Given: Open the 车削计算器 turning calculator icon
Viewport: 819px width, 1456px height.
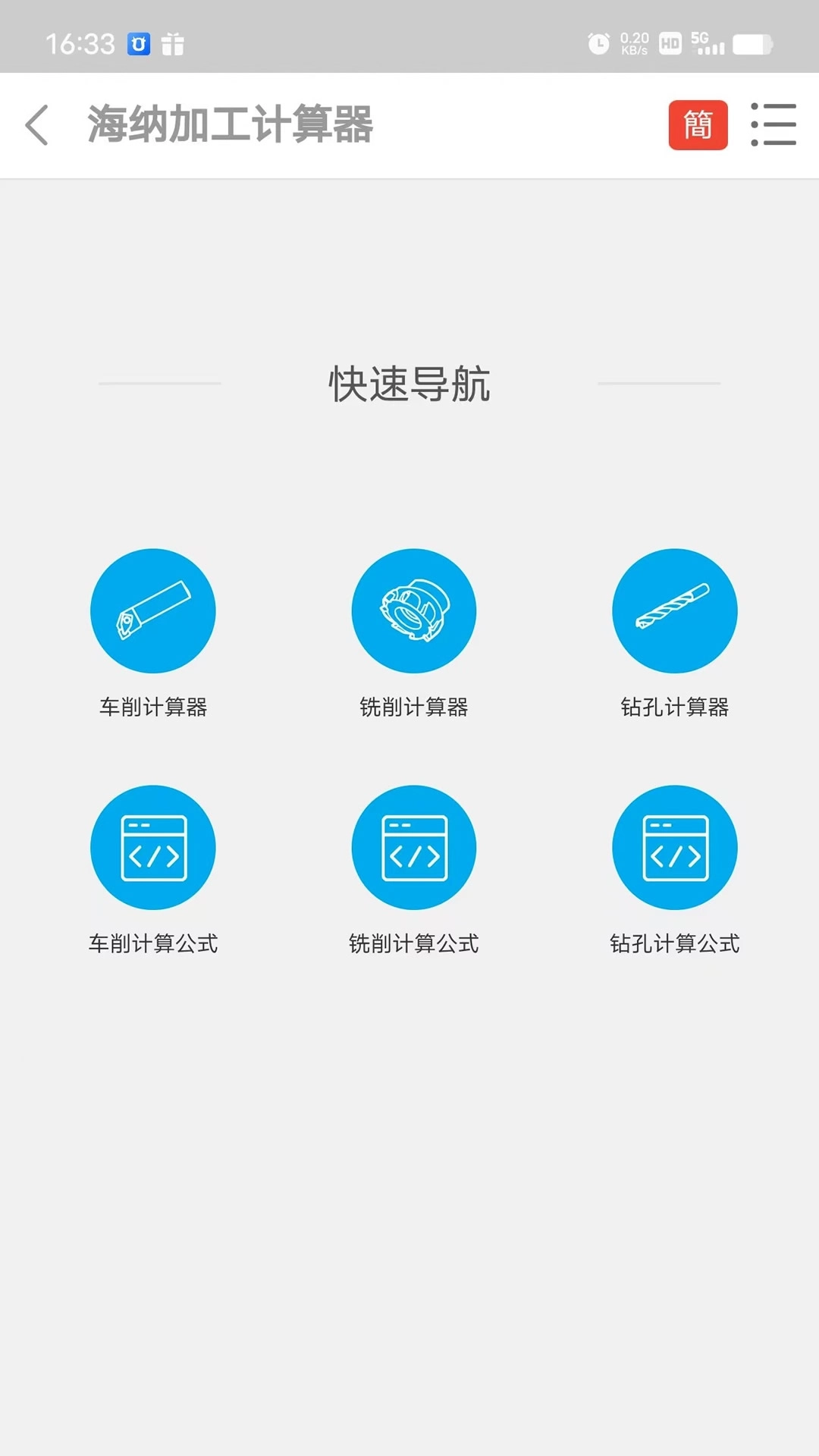Looking at the screenshot, I should (x=152, y=610).
